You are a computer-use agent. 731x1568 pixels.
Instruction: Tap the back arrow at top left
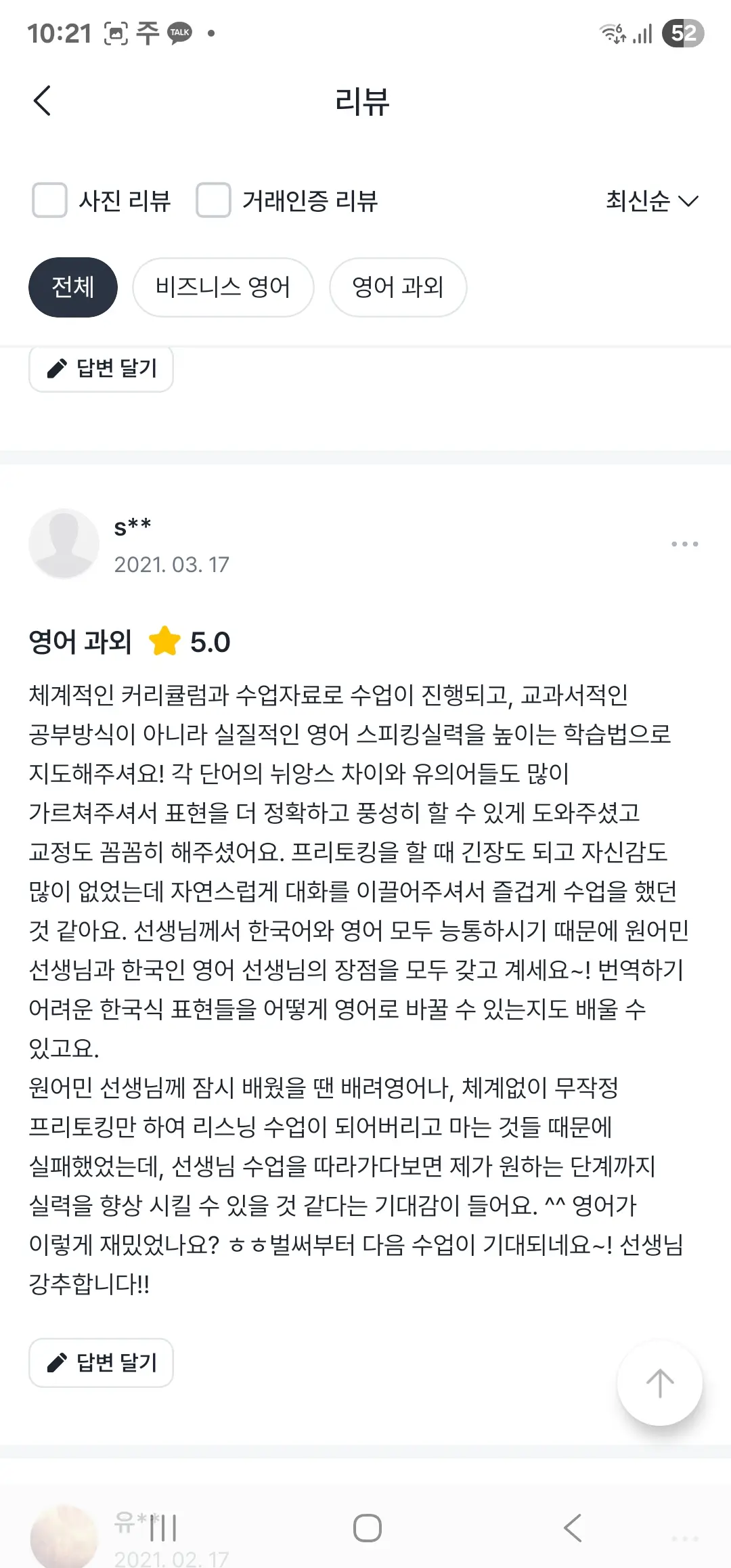[x=43, y=100]
